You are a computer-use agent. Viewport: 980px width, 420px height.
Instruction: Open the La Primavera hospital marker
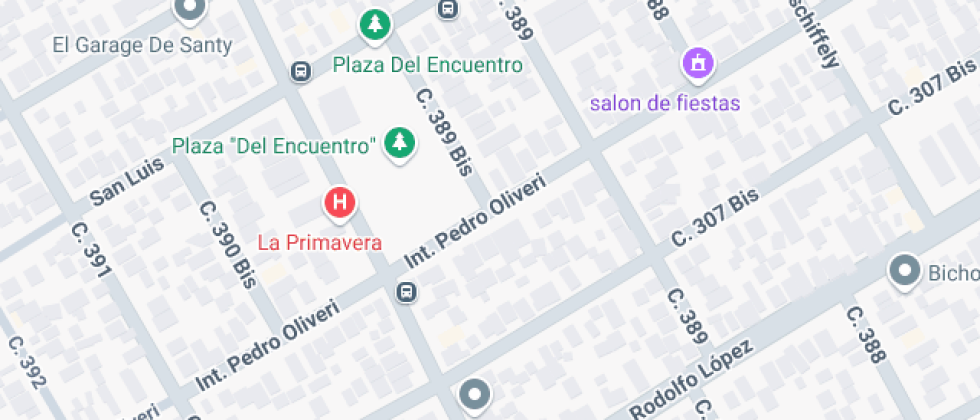pos(340,204)
